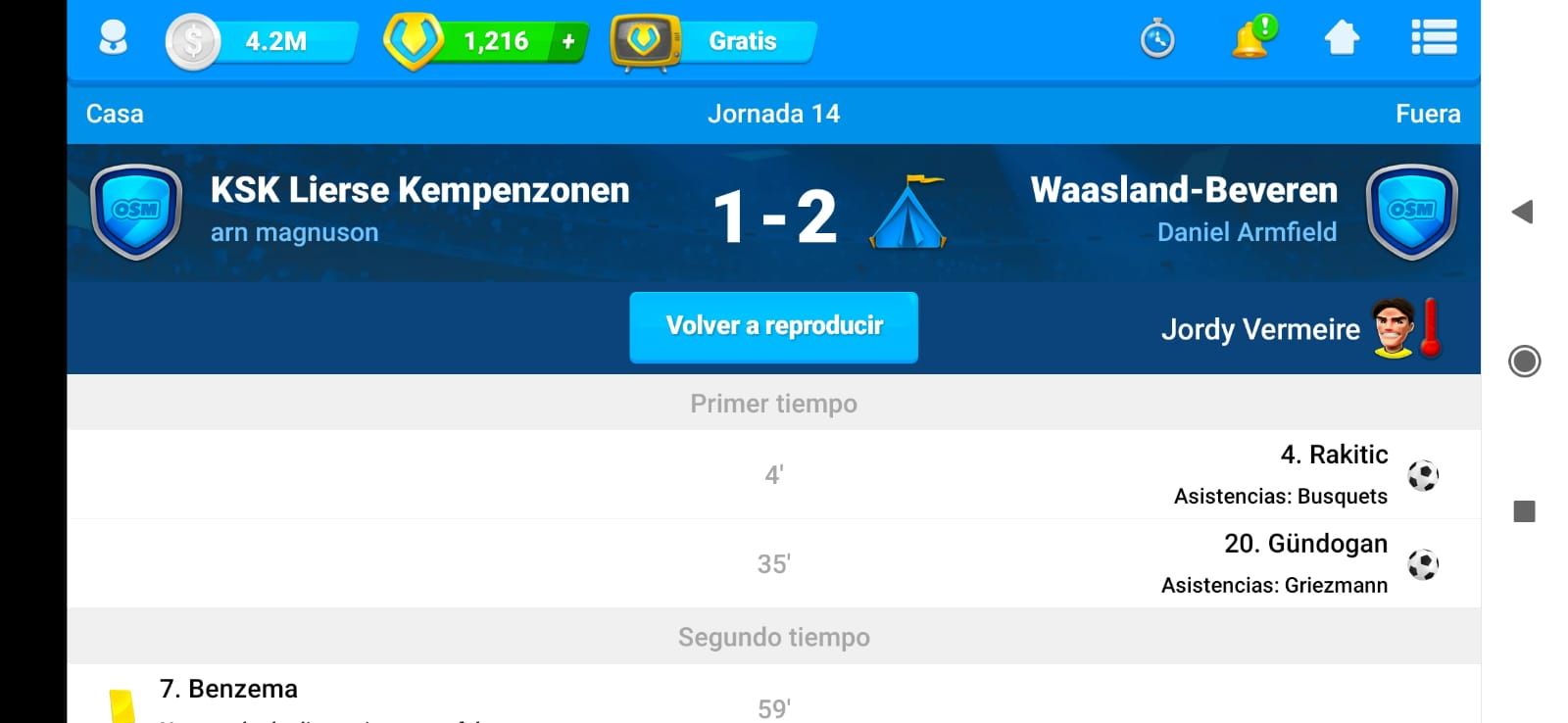This screenshot has height=723, width=1568.
Task: Open Waasland-Beveren team details
Action: pyautogui.click(x=1183, y=190)
